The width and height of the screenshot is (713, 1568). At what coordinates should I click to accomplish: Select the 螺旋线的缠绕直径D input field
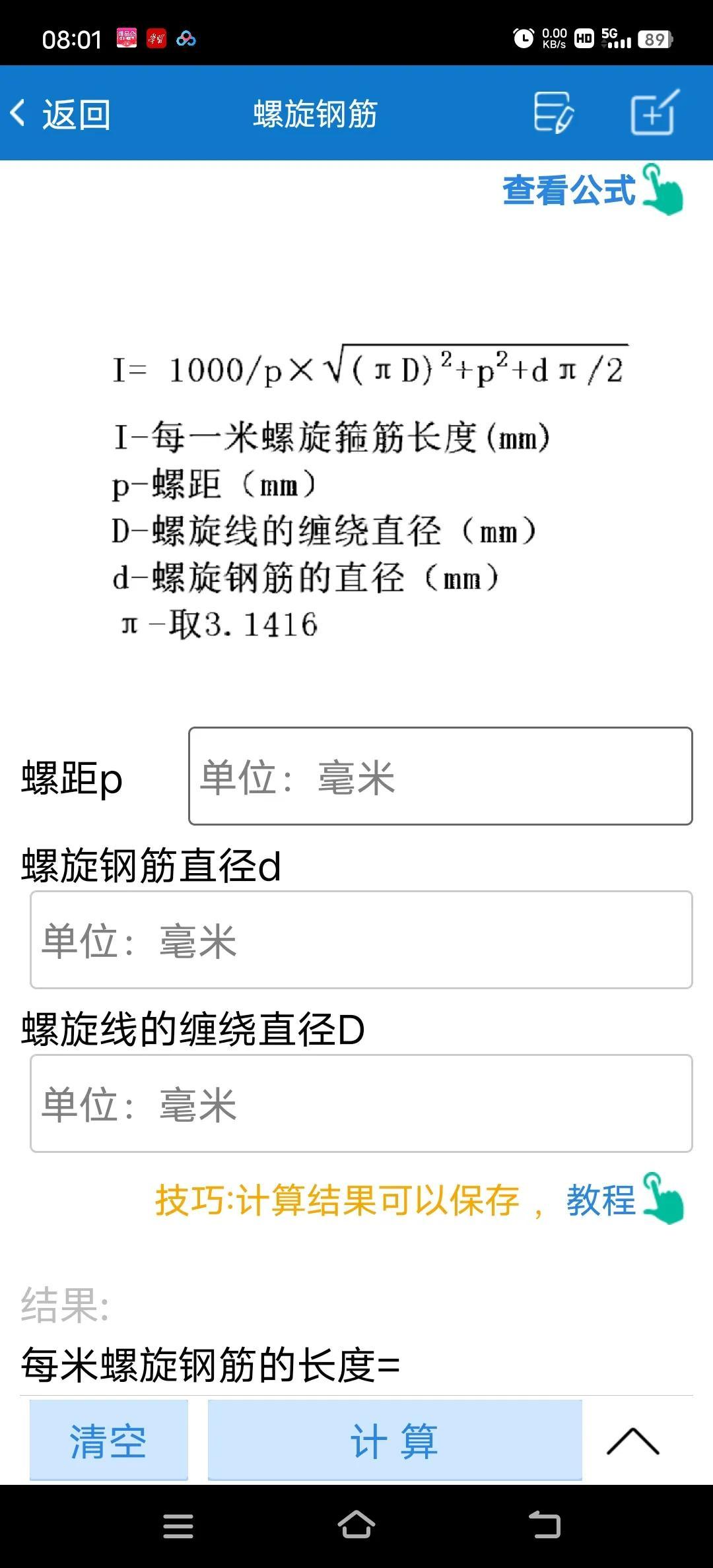coord(361,1103)
